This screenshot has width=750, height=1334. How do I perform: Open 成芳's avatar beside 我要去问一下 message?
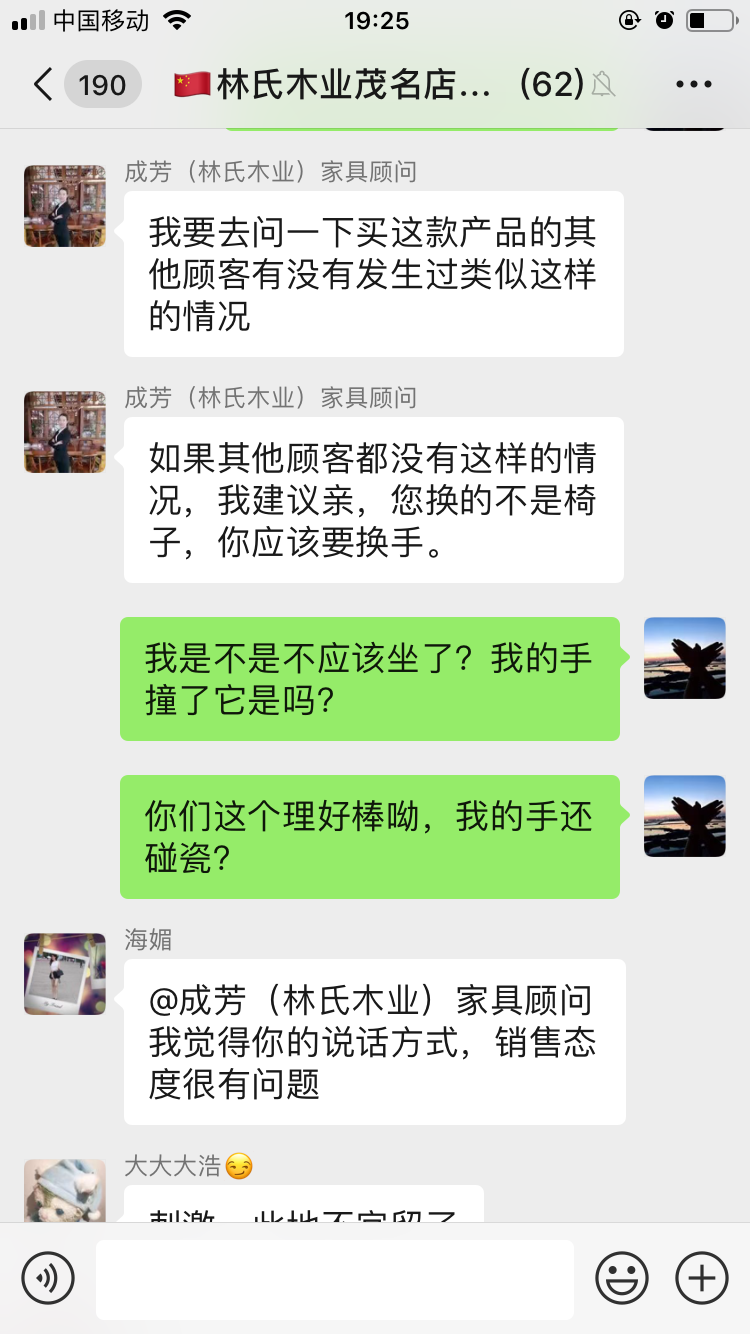point(65,206)
